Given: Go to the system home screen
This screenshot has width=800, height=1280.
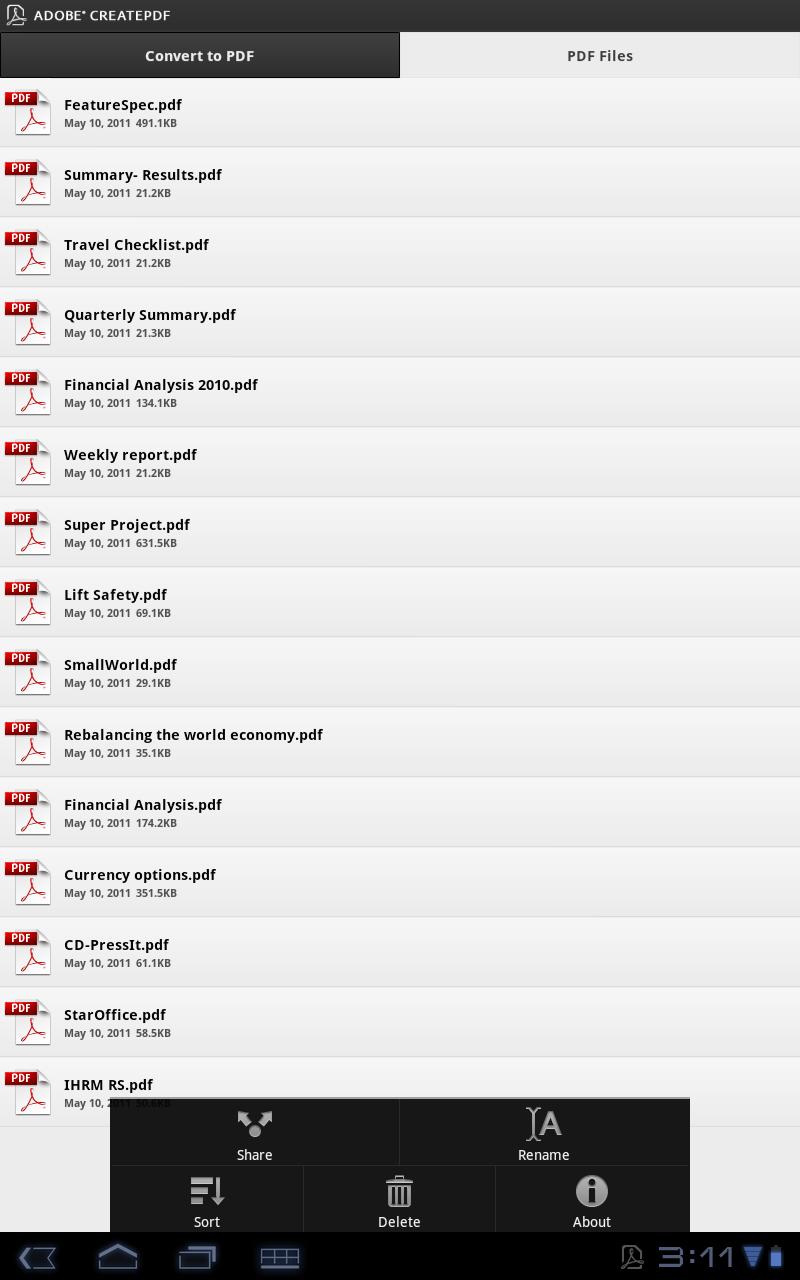Looking at the screenshot, I should 117,1257.
